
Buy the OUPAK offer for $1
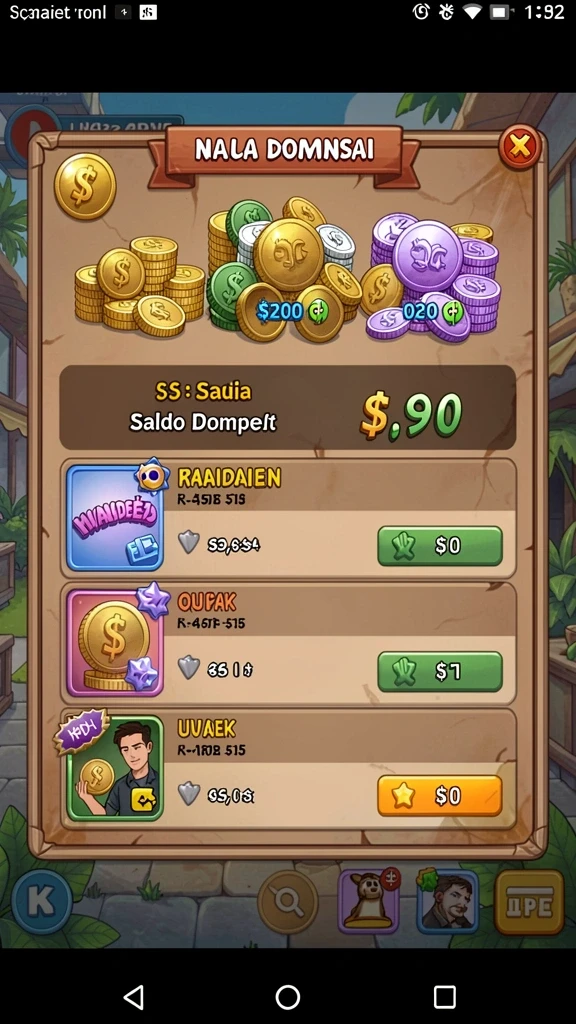pos(440,671)
